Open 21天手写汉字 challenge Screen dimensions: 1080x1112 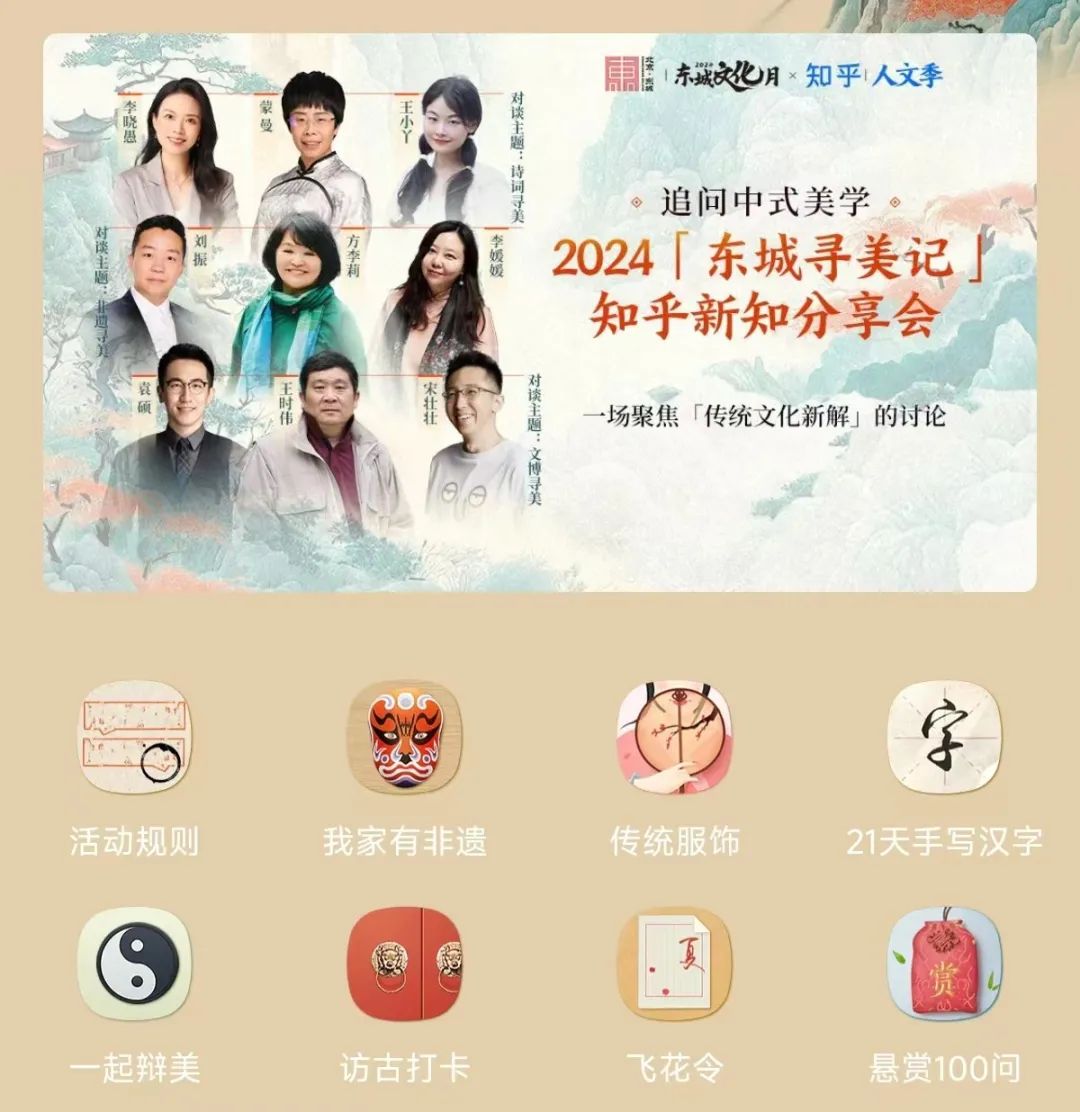[x=944, y=737]
